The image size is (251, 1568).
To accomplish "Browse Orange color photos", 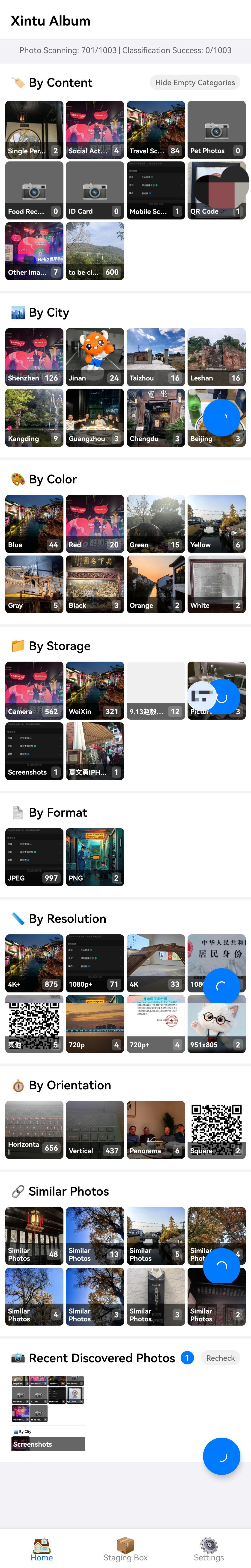I will pyautogui.click(x=155, y=584).
